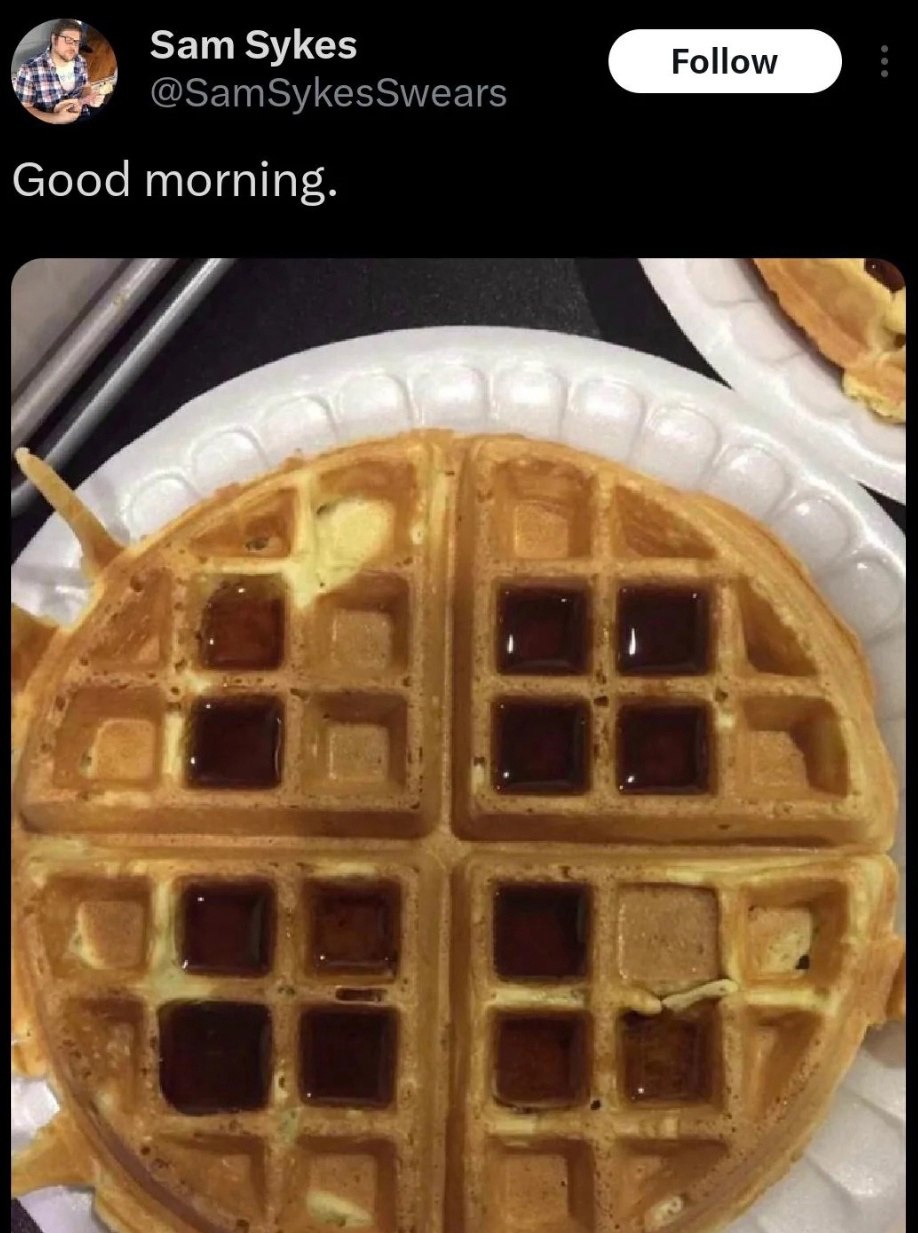Open the post's overflow menu
This screenshot has width=918, height=1233.
pyautogui.click(x=883, y=62)
